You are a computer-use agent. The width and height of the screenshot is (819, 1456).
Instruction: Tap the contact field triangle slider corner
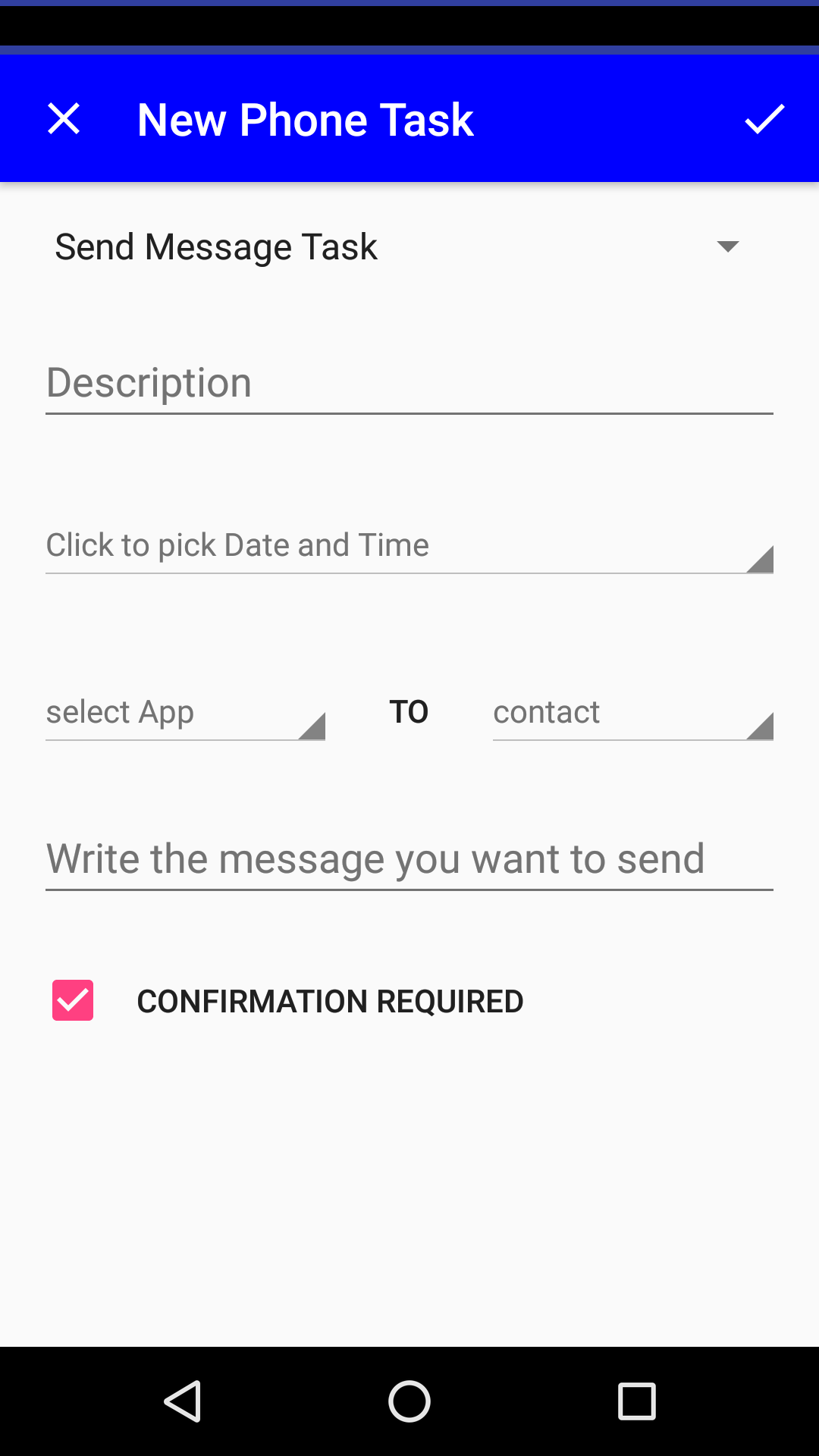tap(761, 728)
